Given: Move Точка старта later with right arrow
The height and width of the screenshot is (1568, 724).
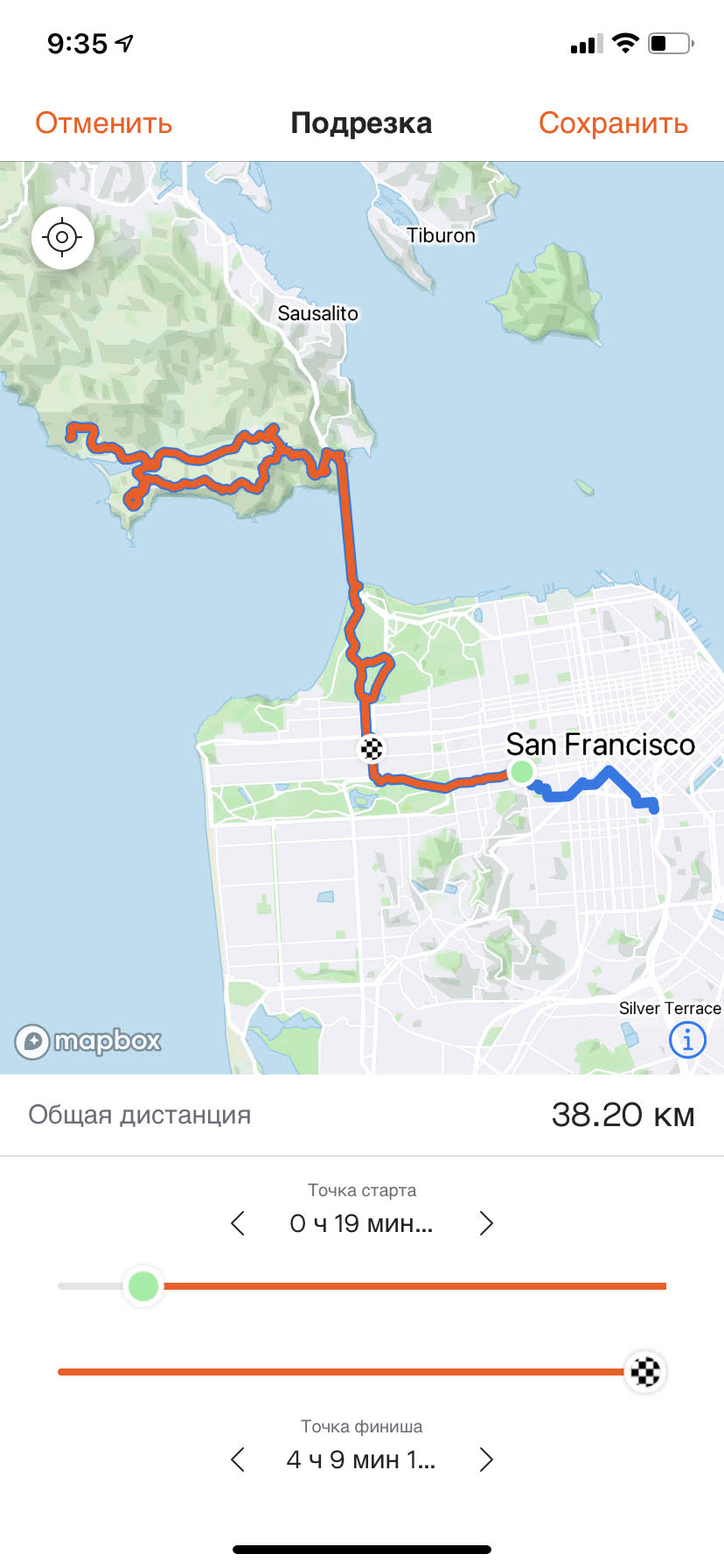Looking at the screenshot, I should (x=486, y=1223).
